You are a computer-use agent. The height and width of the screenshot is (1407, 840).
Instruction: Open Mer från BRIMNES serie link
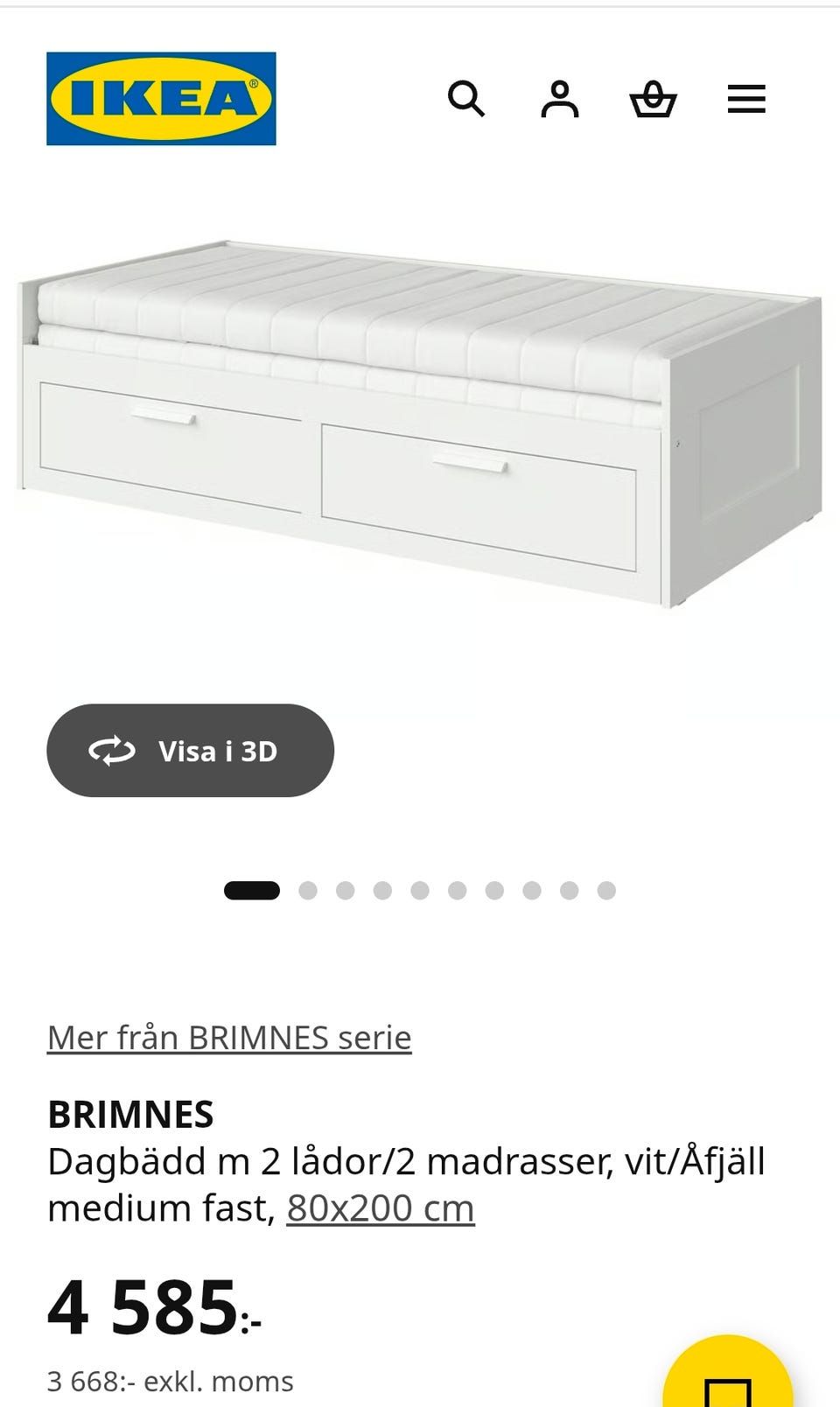click(229, 1038)
